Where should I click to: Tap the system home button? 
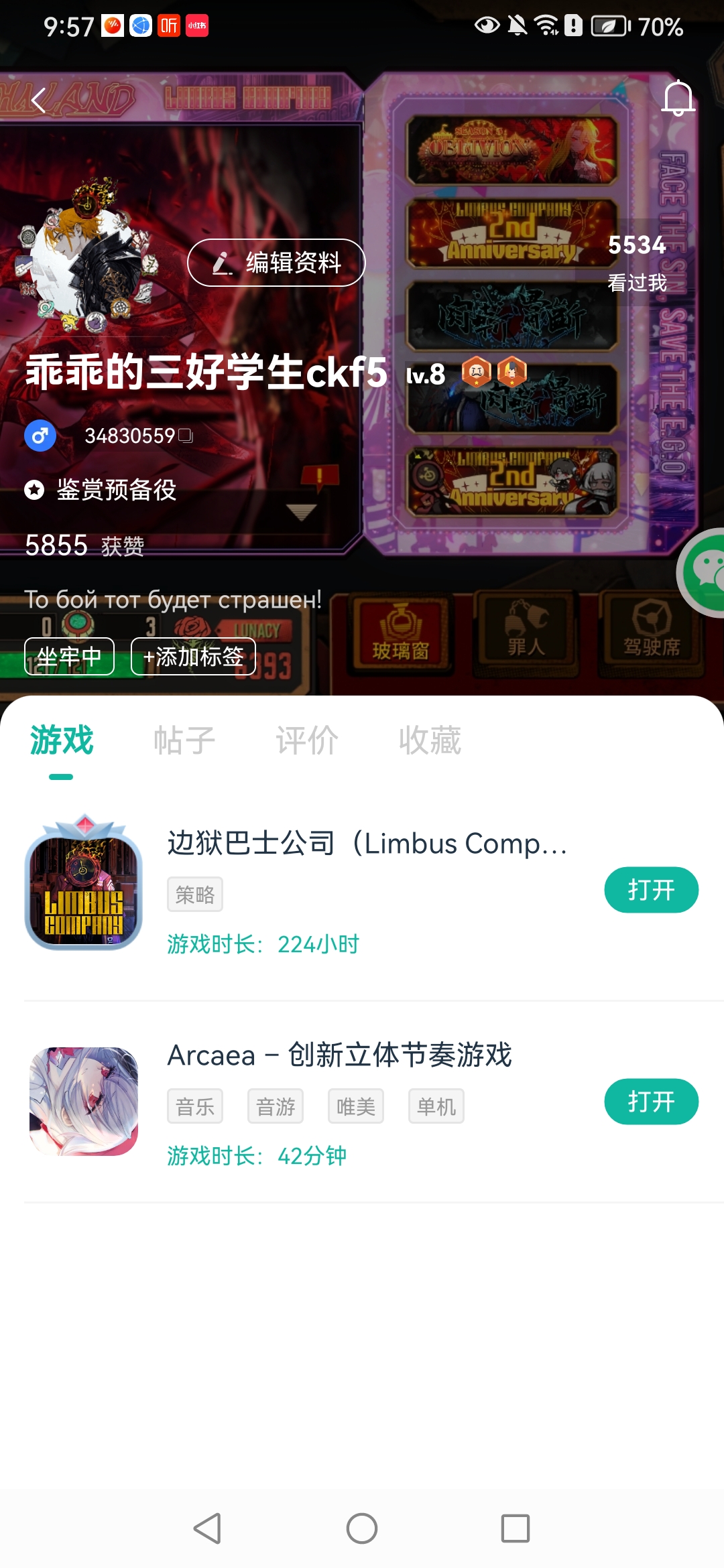pyautogui.click(x=362, y=1528)
